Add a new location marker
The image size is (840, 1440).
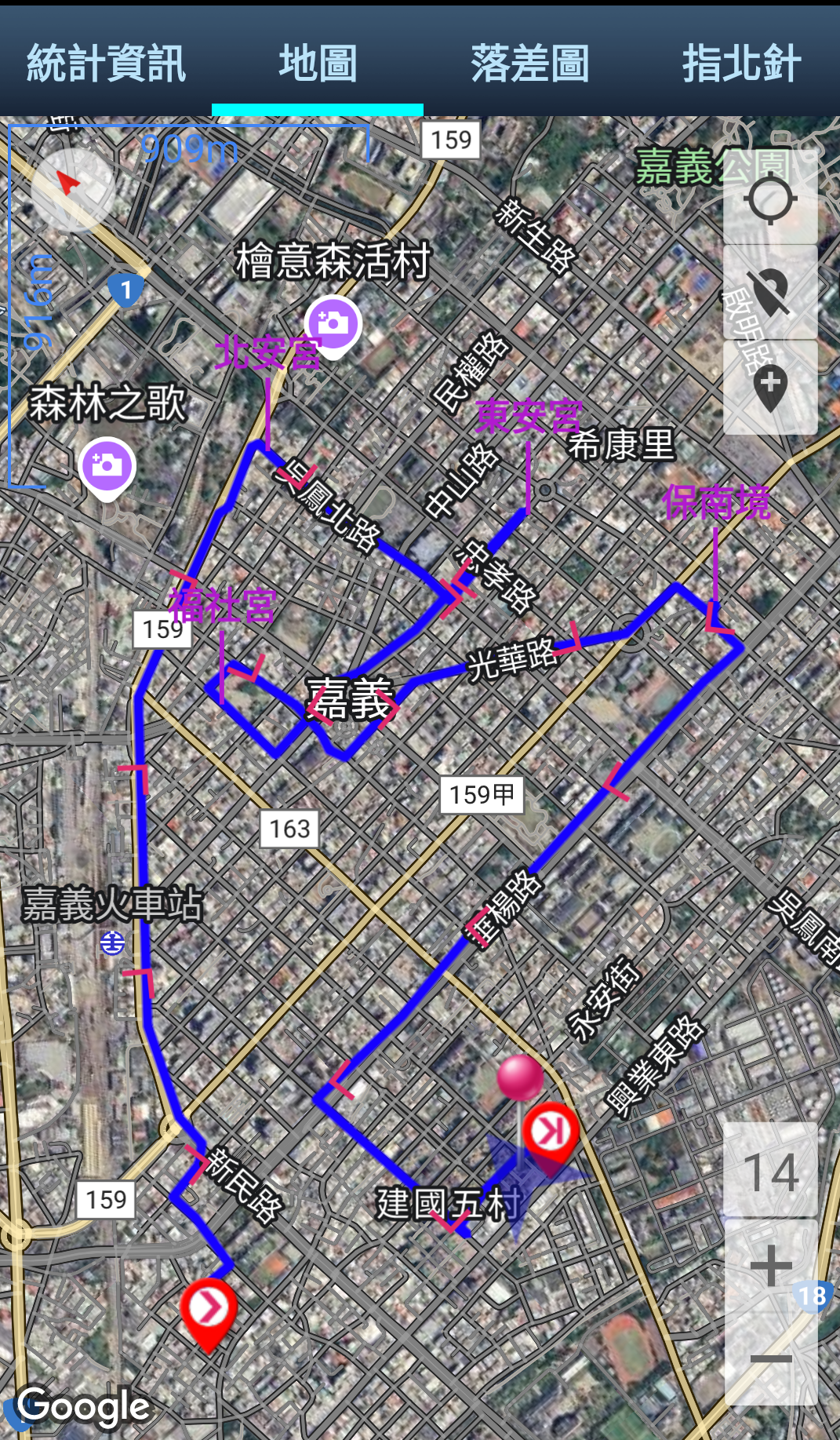click(770, 386)
